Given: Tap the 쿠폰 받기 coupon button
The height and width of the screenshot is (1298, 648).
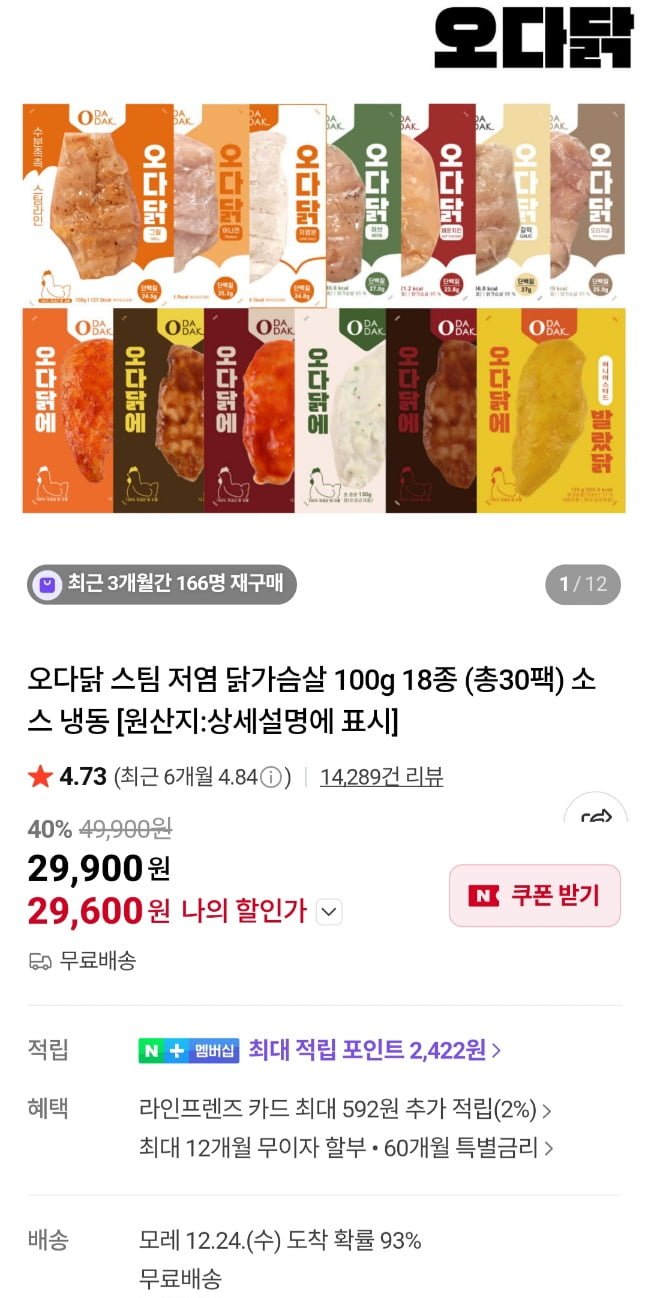Looking at the screenshot, I should pyautogui.click(x=535, y=895).
